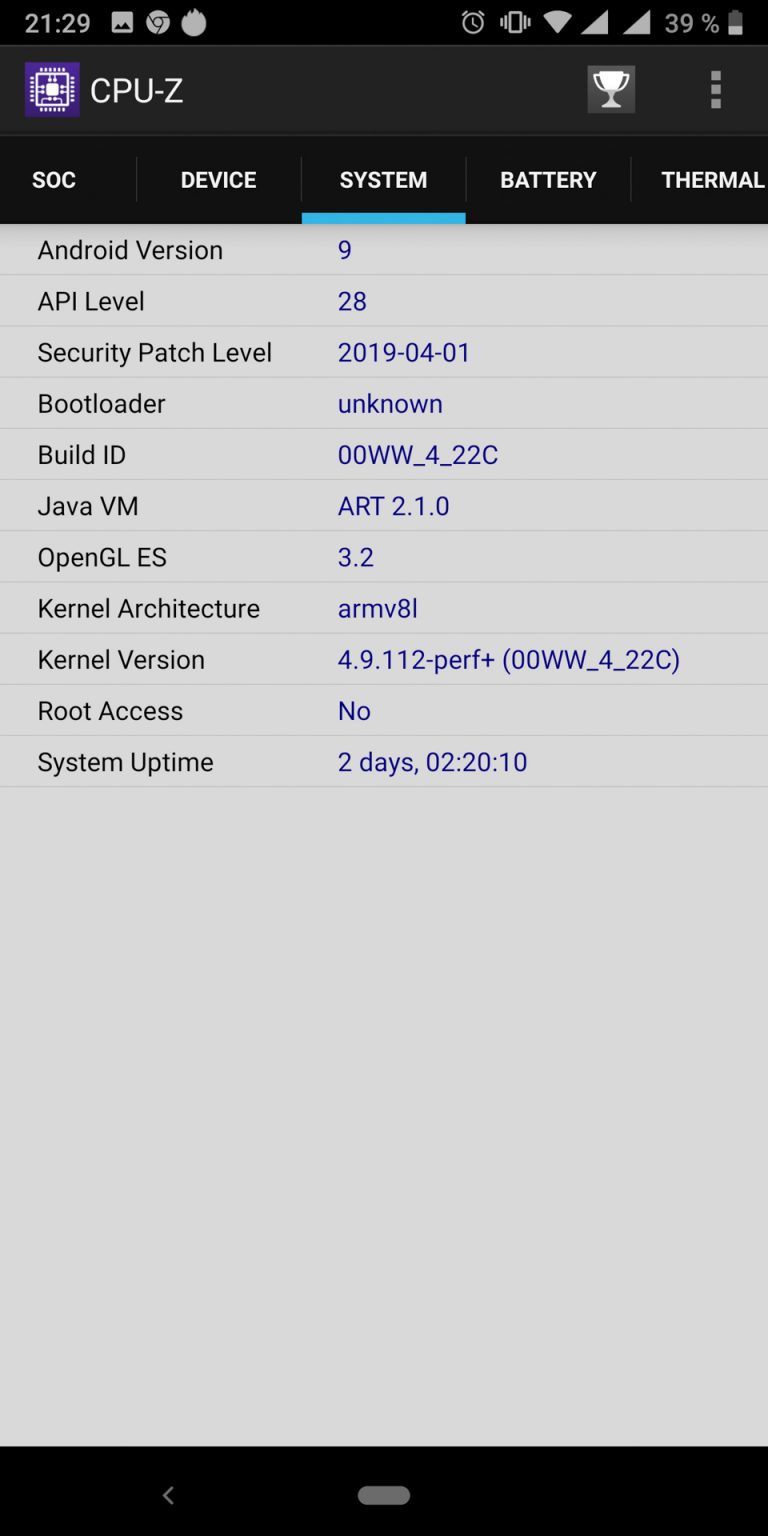Tap the system back navigation button
768x1536 pixels.
pos(168,1495)
